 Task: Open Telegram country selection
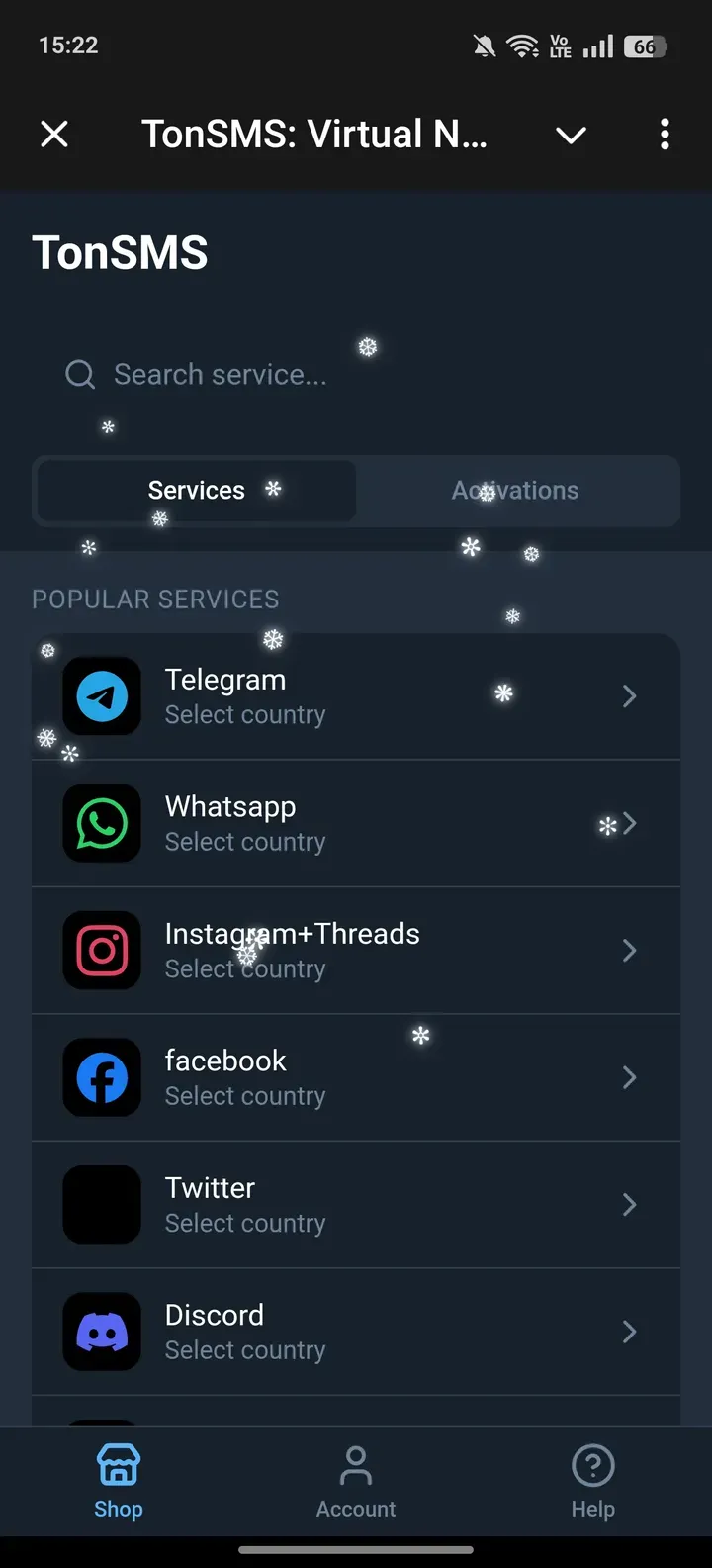[x=356, y=696]
